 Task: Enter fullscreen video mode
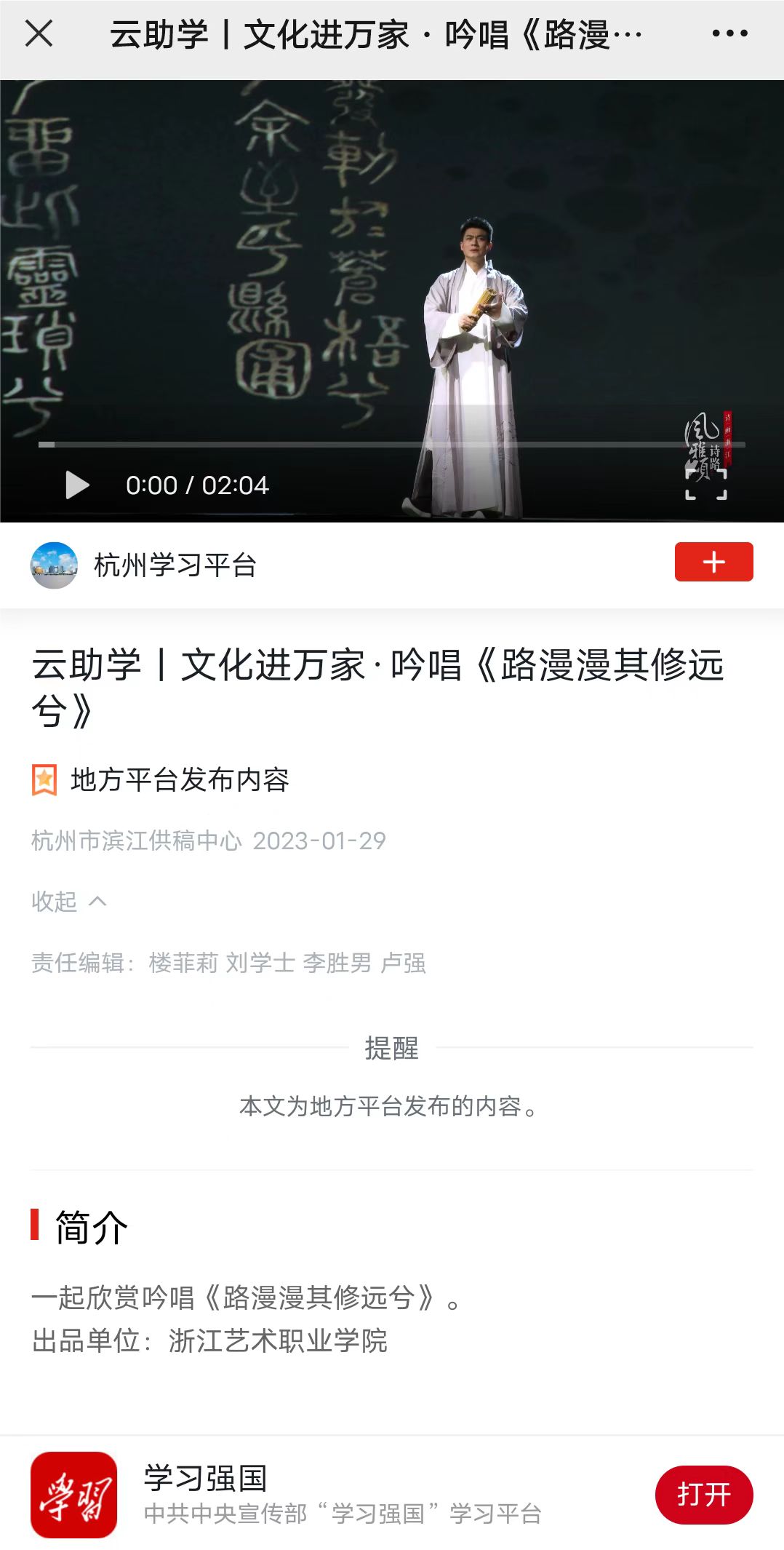point(706,485)
